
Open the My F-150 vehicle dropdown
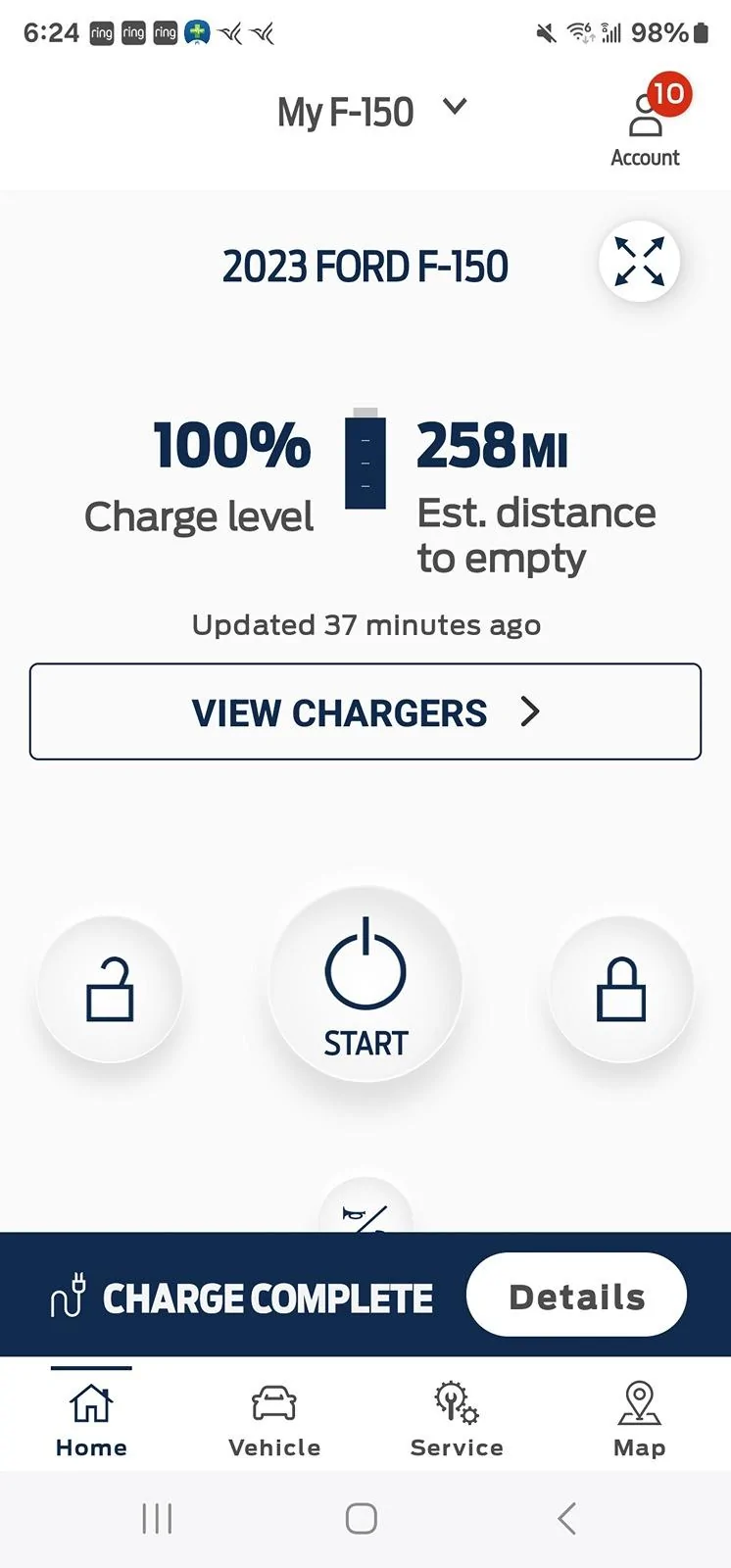[372, 112]
